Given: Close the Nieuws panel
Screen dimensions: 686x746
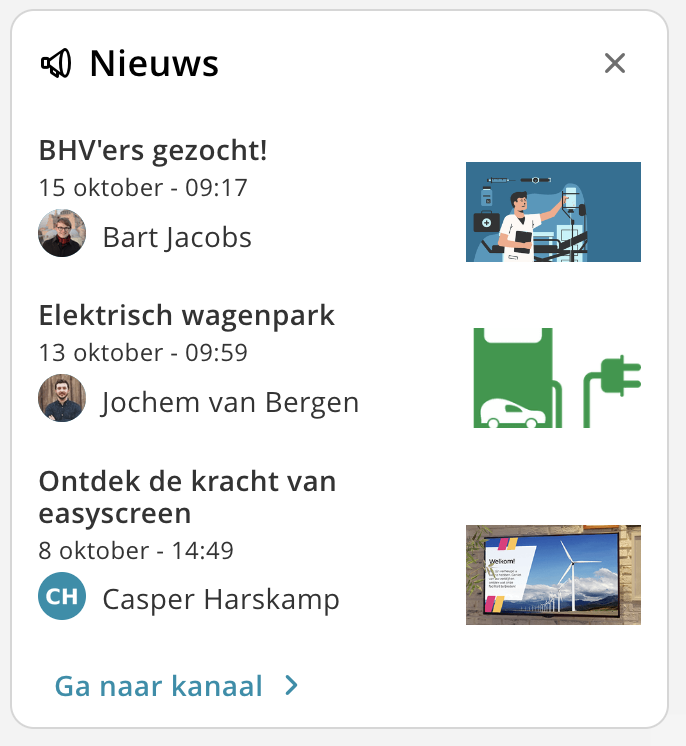Looking at the screenshot, I should (615, 63).
